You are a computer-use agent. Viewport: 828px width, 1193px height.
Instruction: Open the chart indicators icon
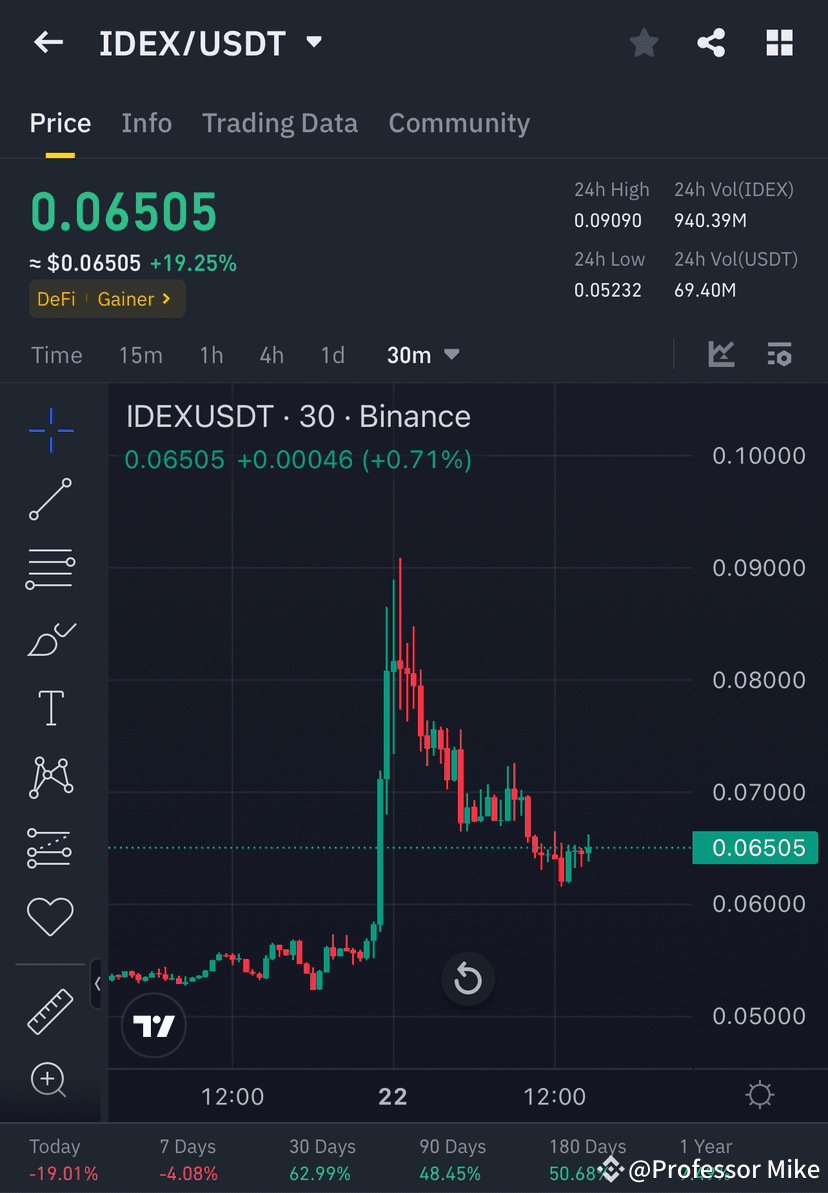(x=721, y=354)
